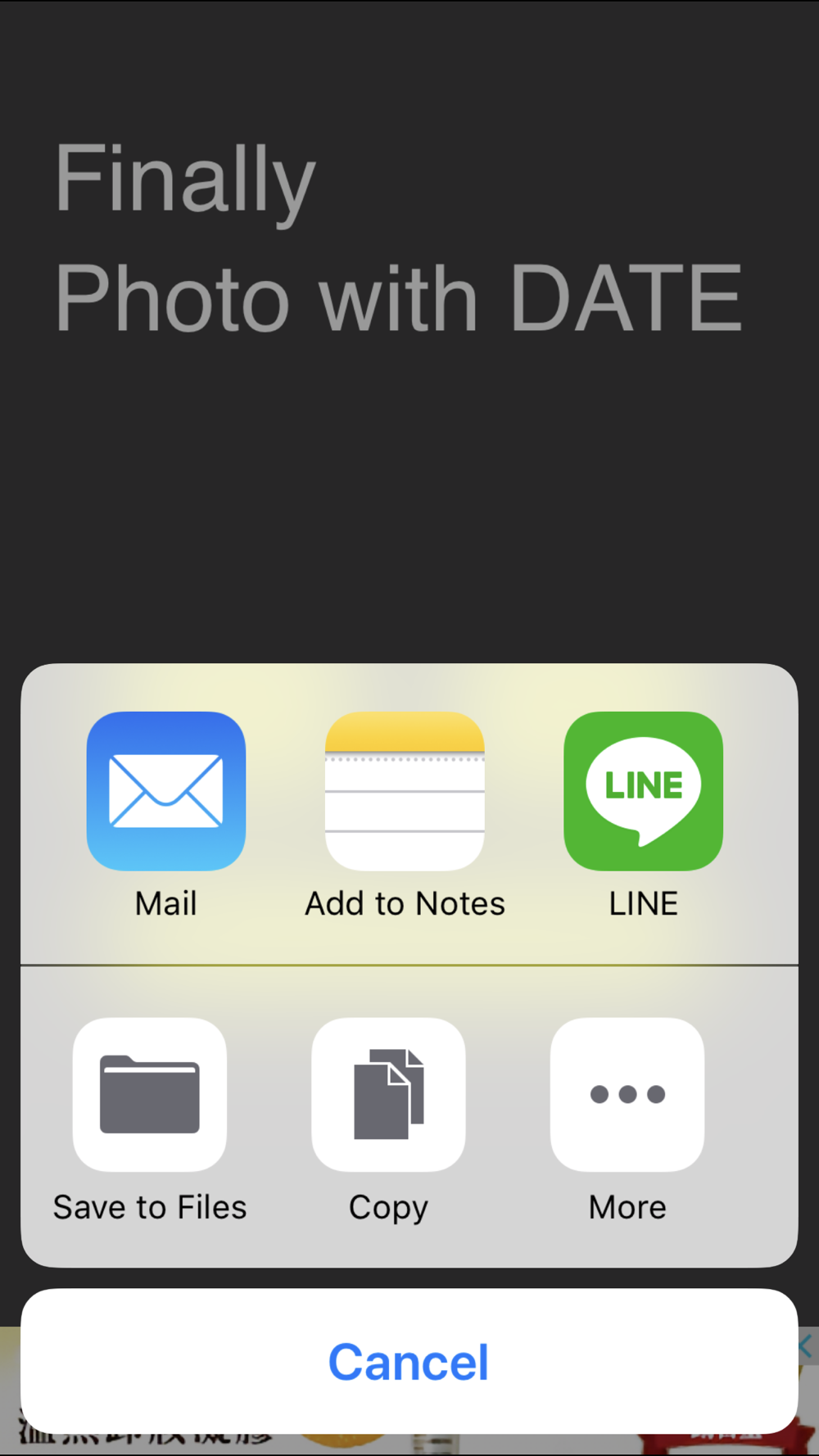Cancel the share sheet
The width and height of the screenshot is (819, 1456).
click(409, 1361)
